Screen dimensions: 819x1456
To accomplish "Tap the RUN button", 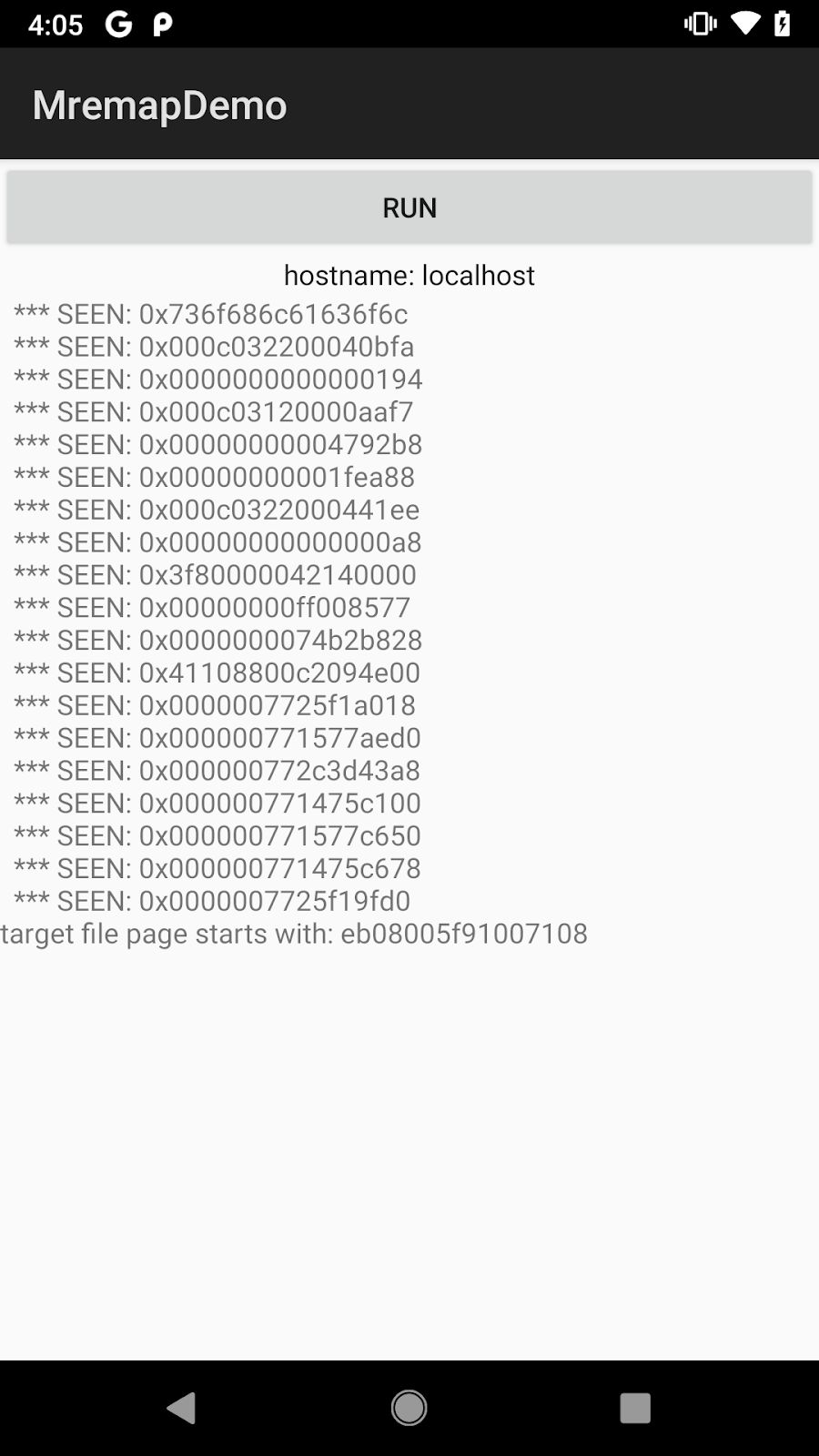I will (409, 207).
